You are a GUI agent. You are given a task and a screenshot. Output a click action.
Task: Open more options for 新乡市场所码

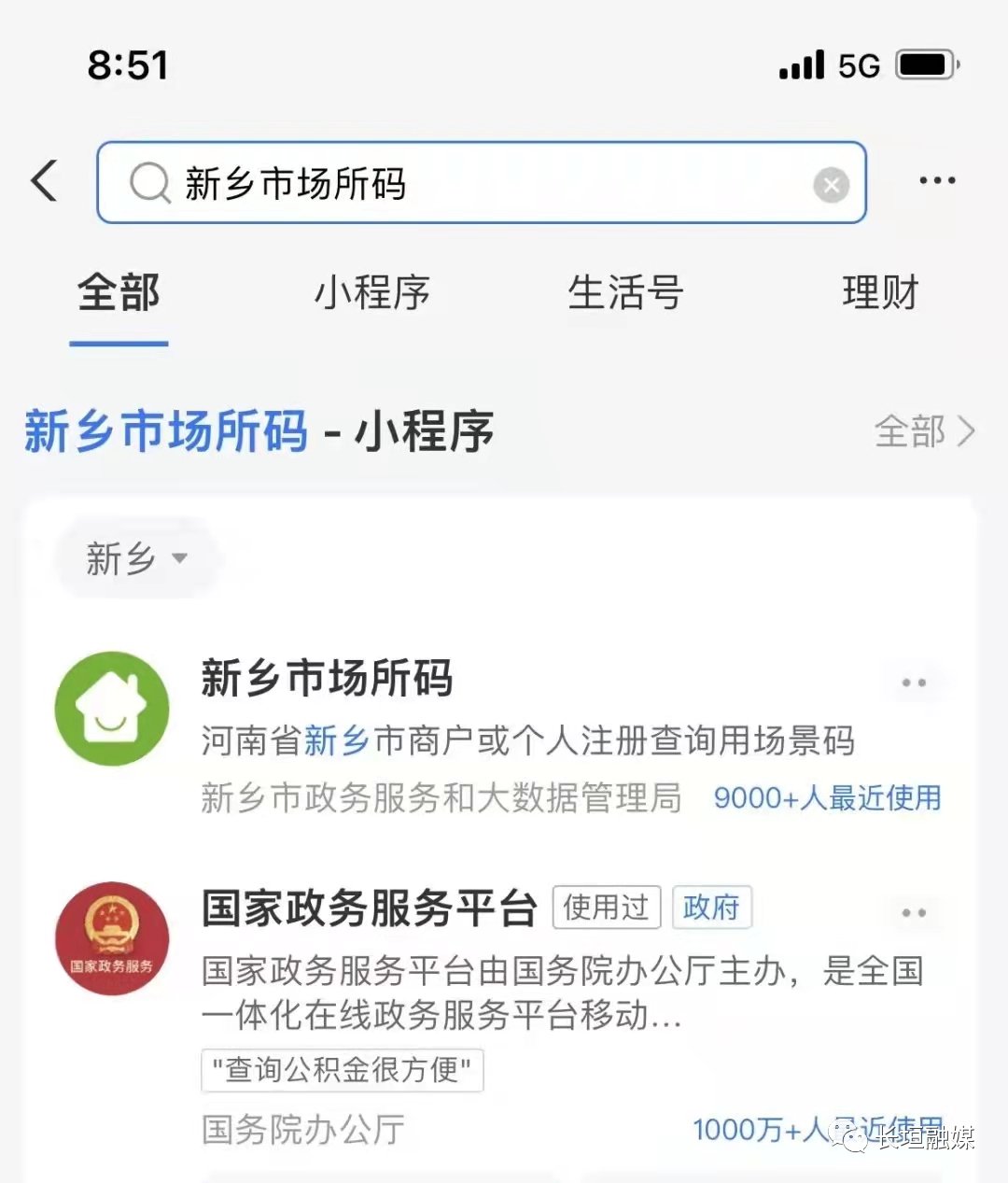click(914, 683)
